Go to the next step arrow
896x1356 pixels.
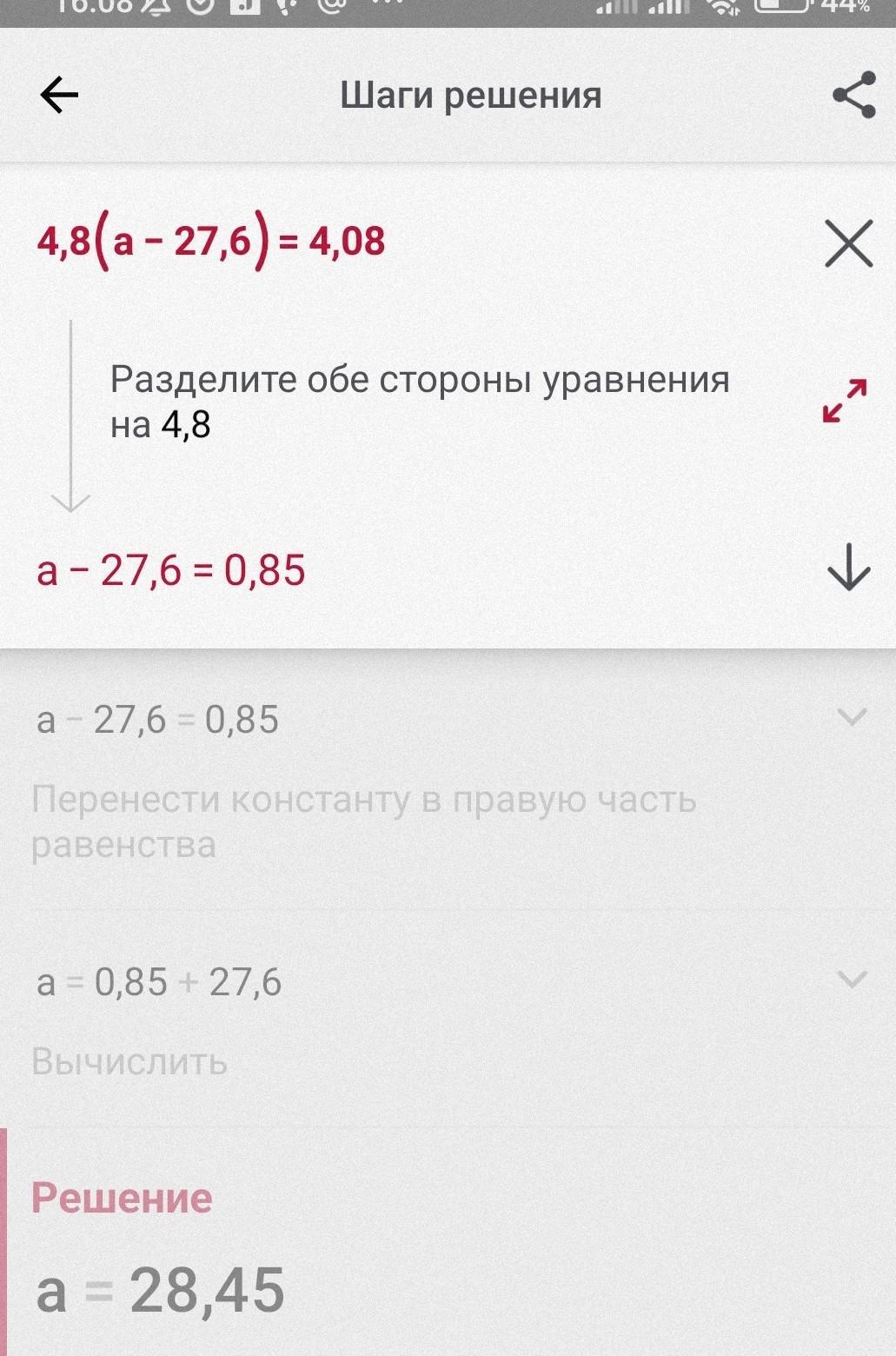pos(848,568)
